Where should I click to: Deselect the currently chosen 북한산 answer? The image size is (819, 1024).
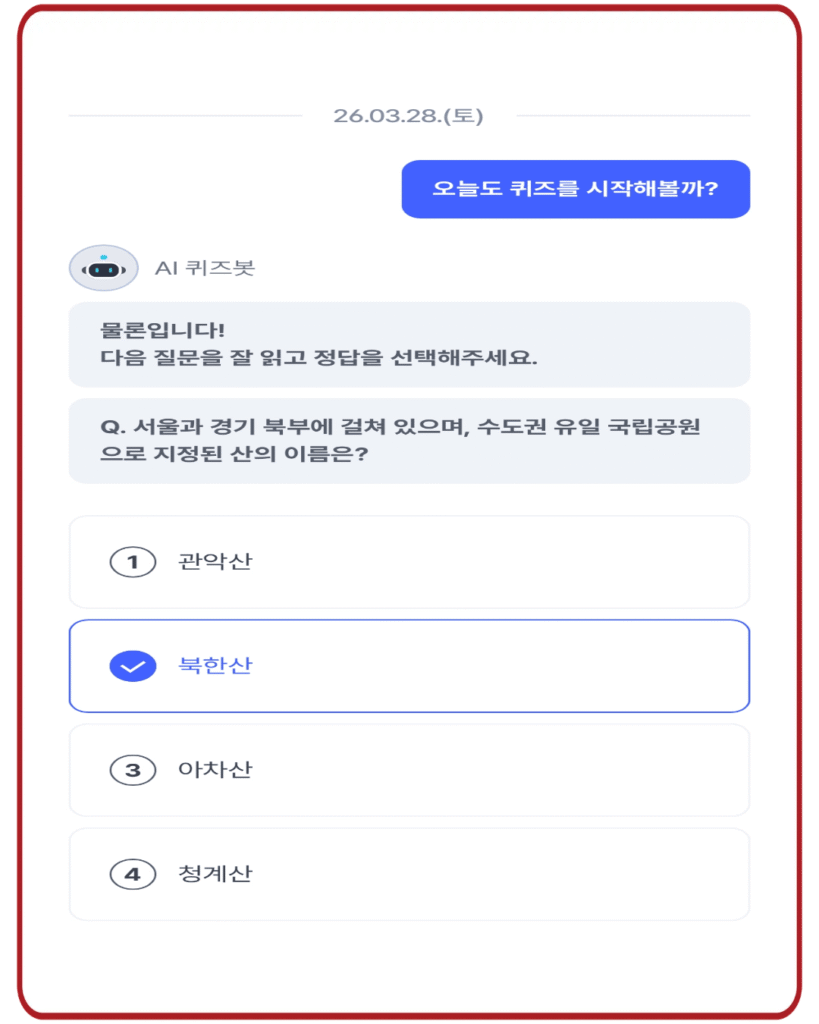click(x=409, y=663)
